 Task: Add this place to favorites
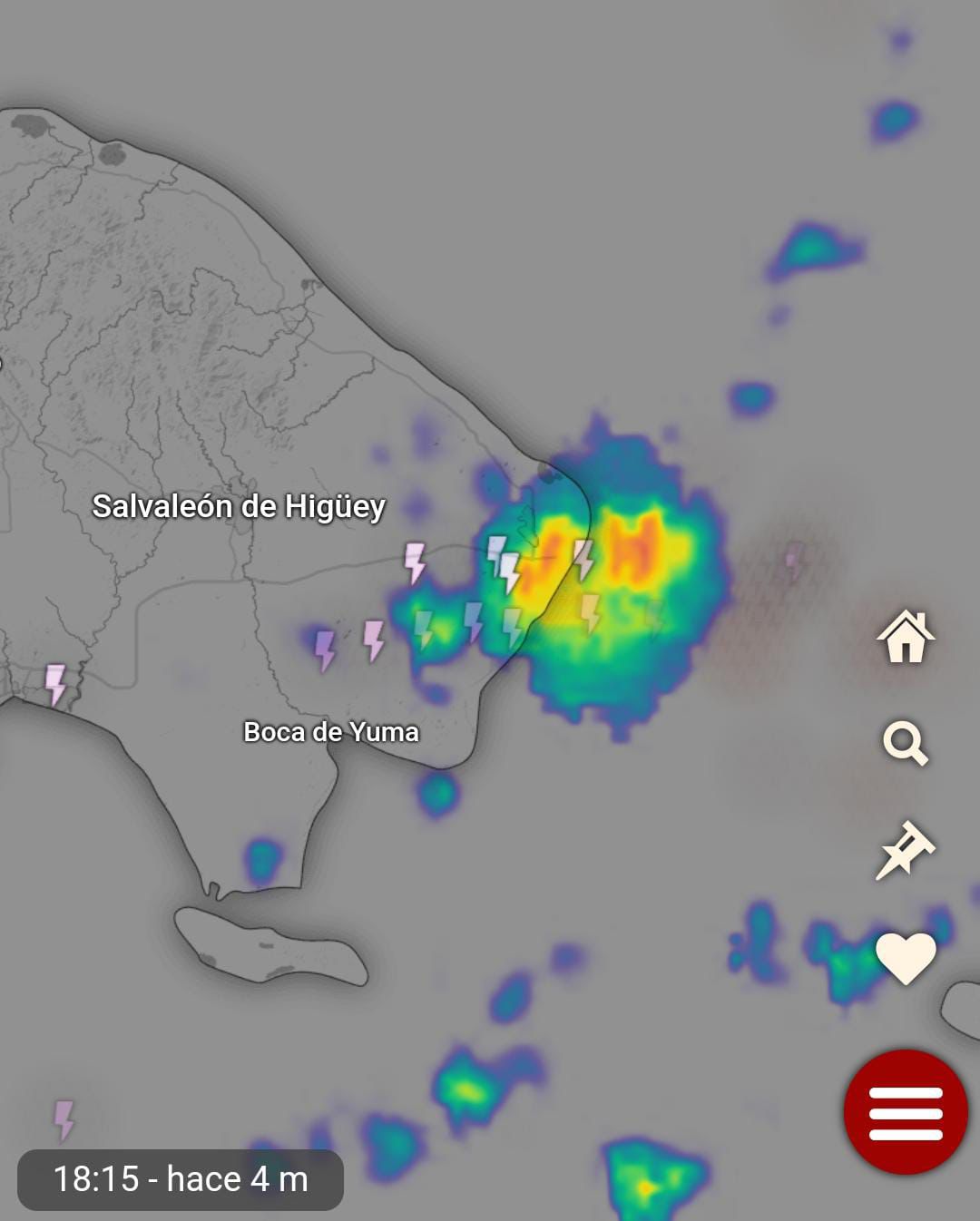point(906,958)
